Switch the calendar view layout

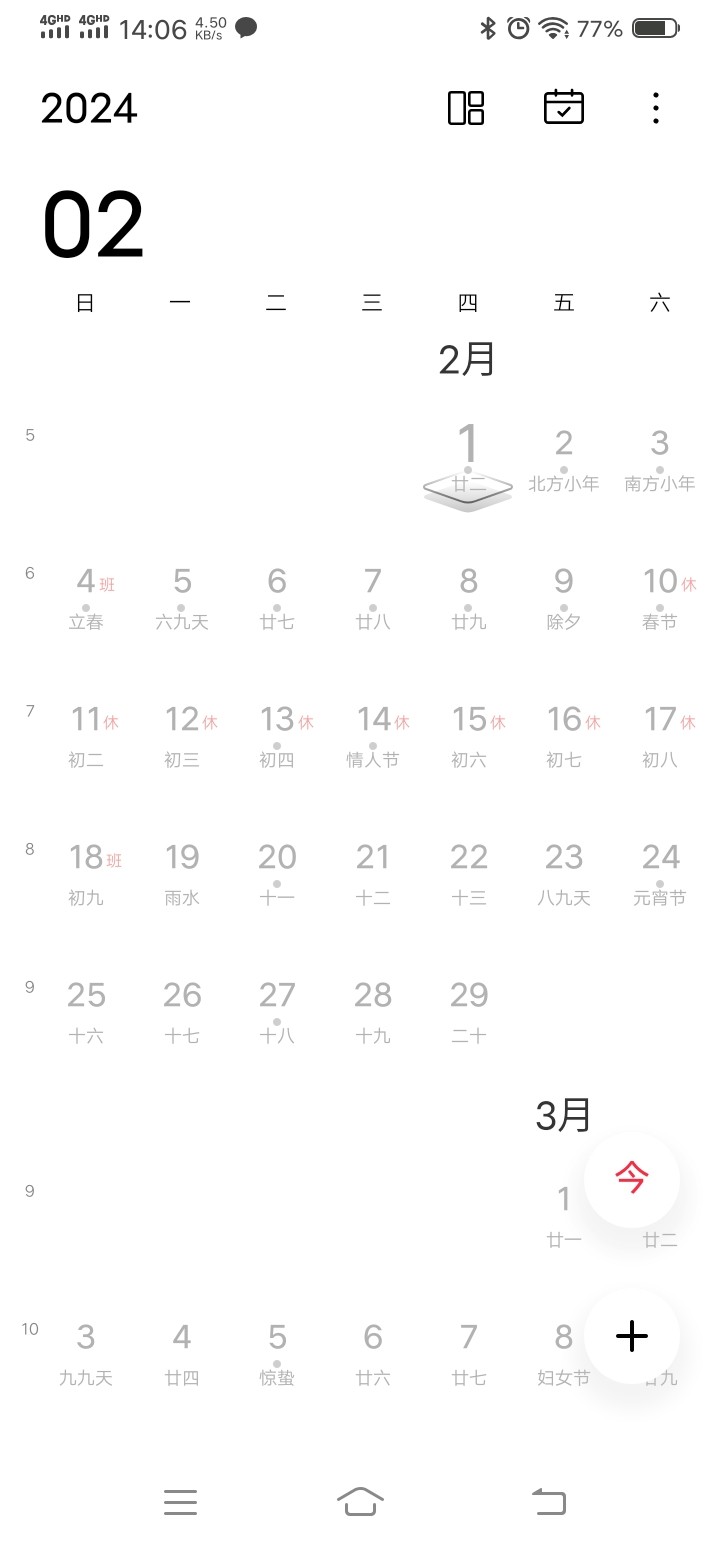point(466,108)
